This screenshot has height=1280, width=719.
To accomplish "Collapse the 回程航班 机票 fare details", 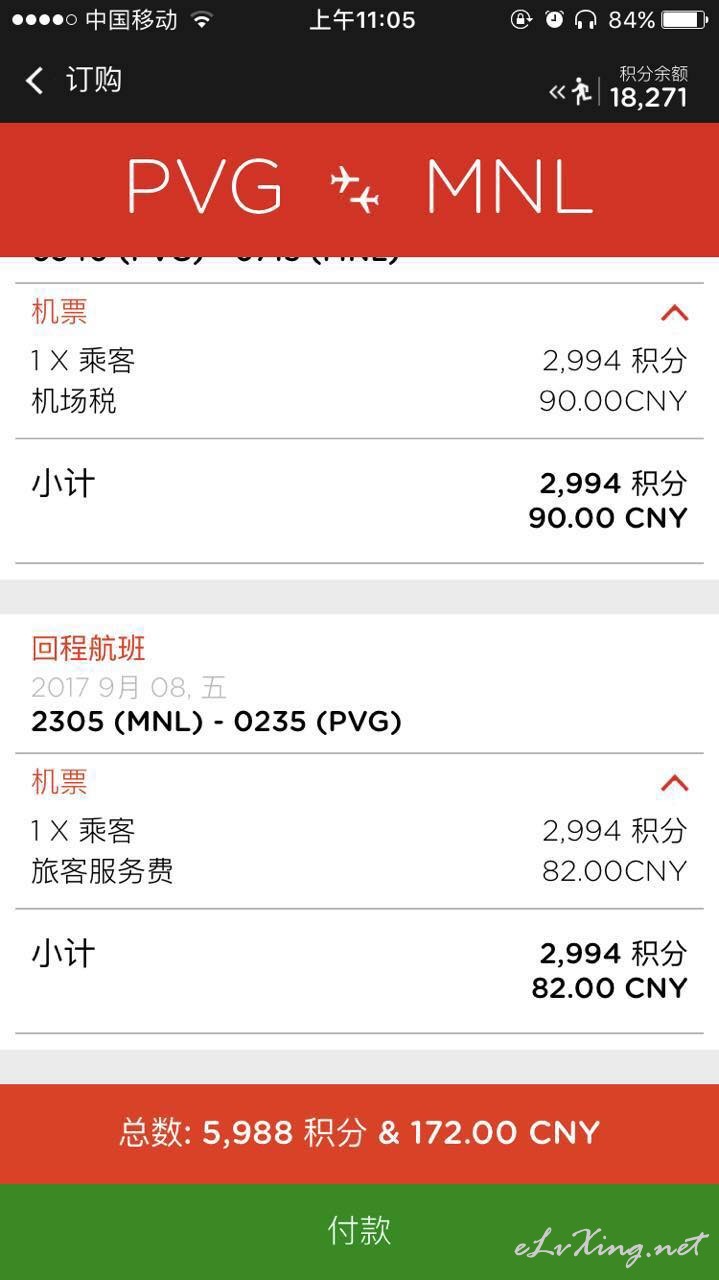I will pos(674,783).
